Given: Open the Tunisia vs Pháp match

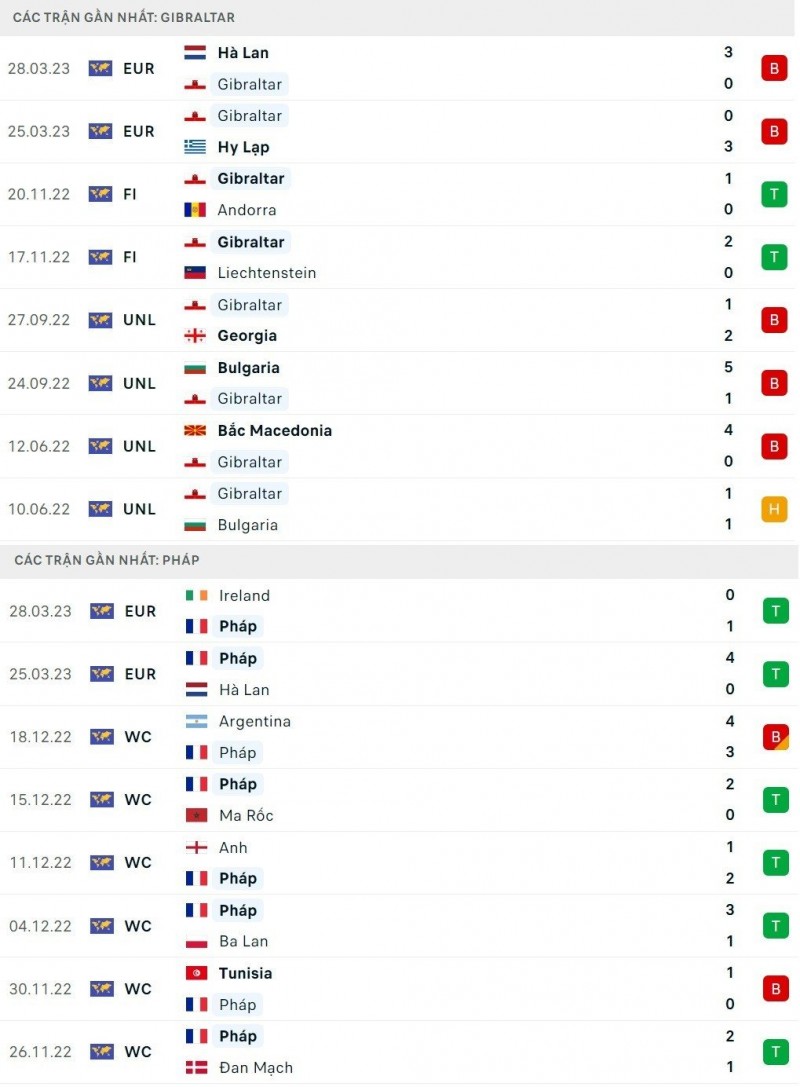Looking at the screenshot, I should pos(400,989).
